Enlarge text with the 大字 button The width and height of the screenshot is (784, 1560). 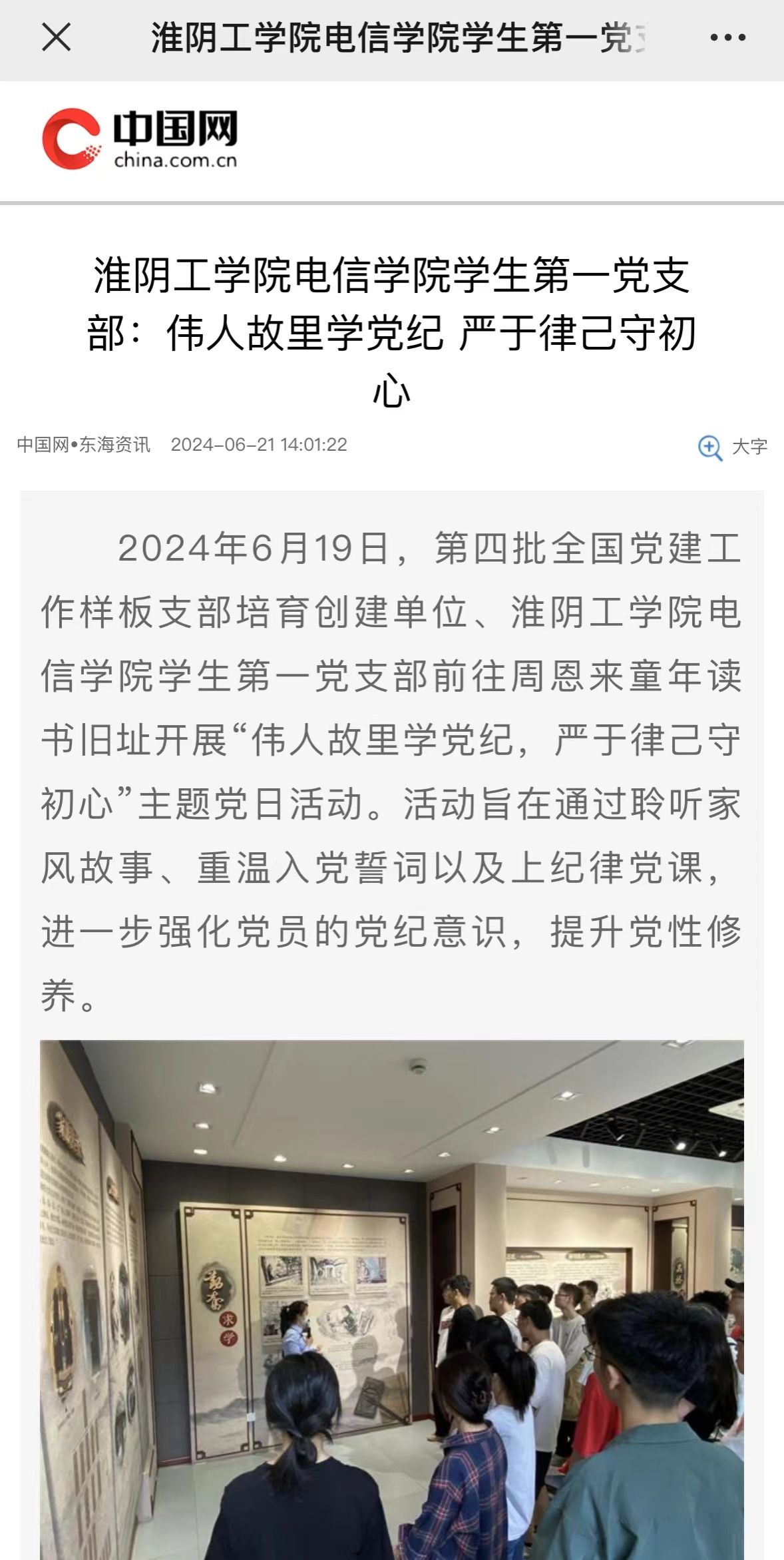coord(733,447)
